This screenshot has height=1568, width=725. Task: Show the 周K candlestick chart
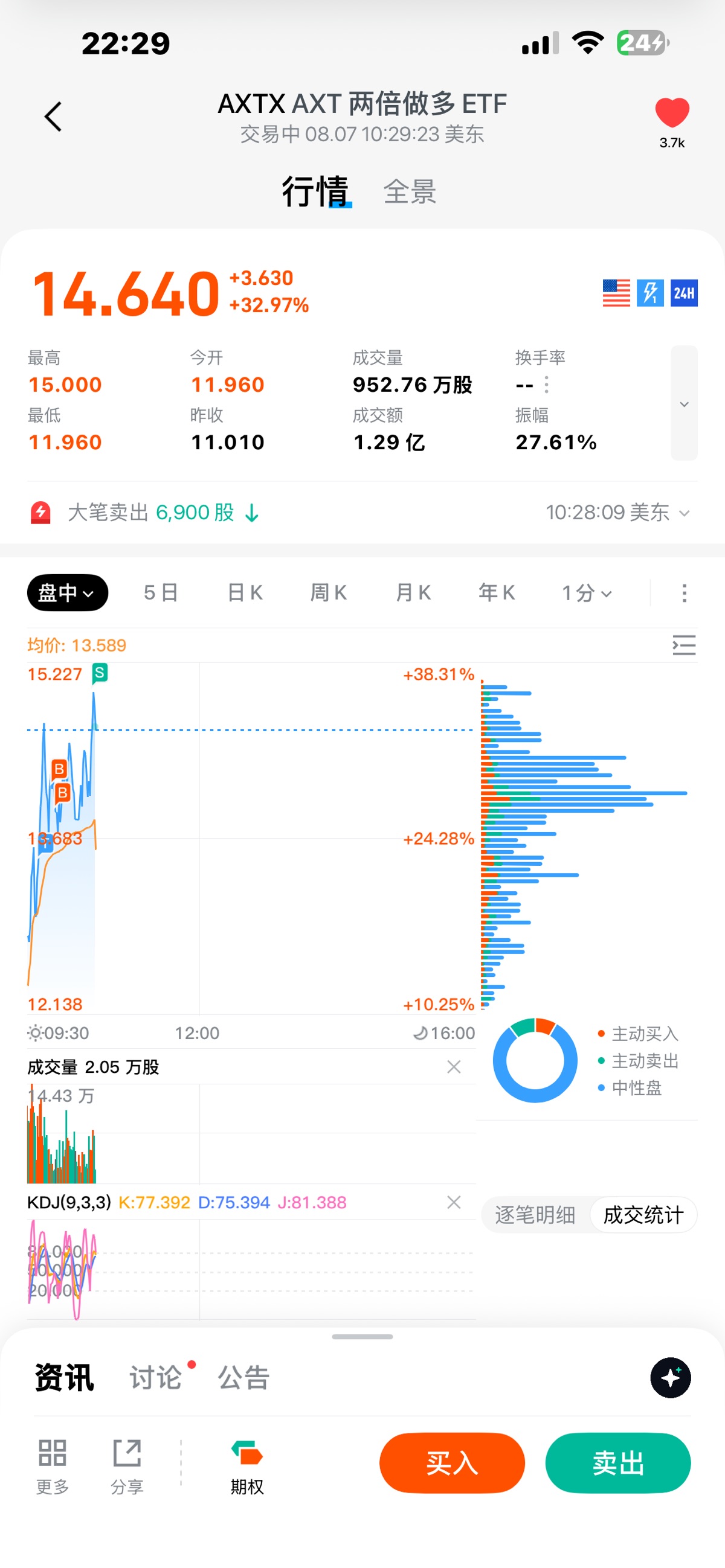point(329,592)
